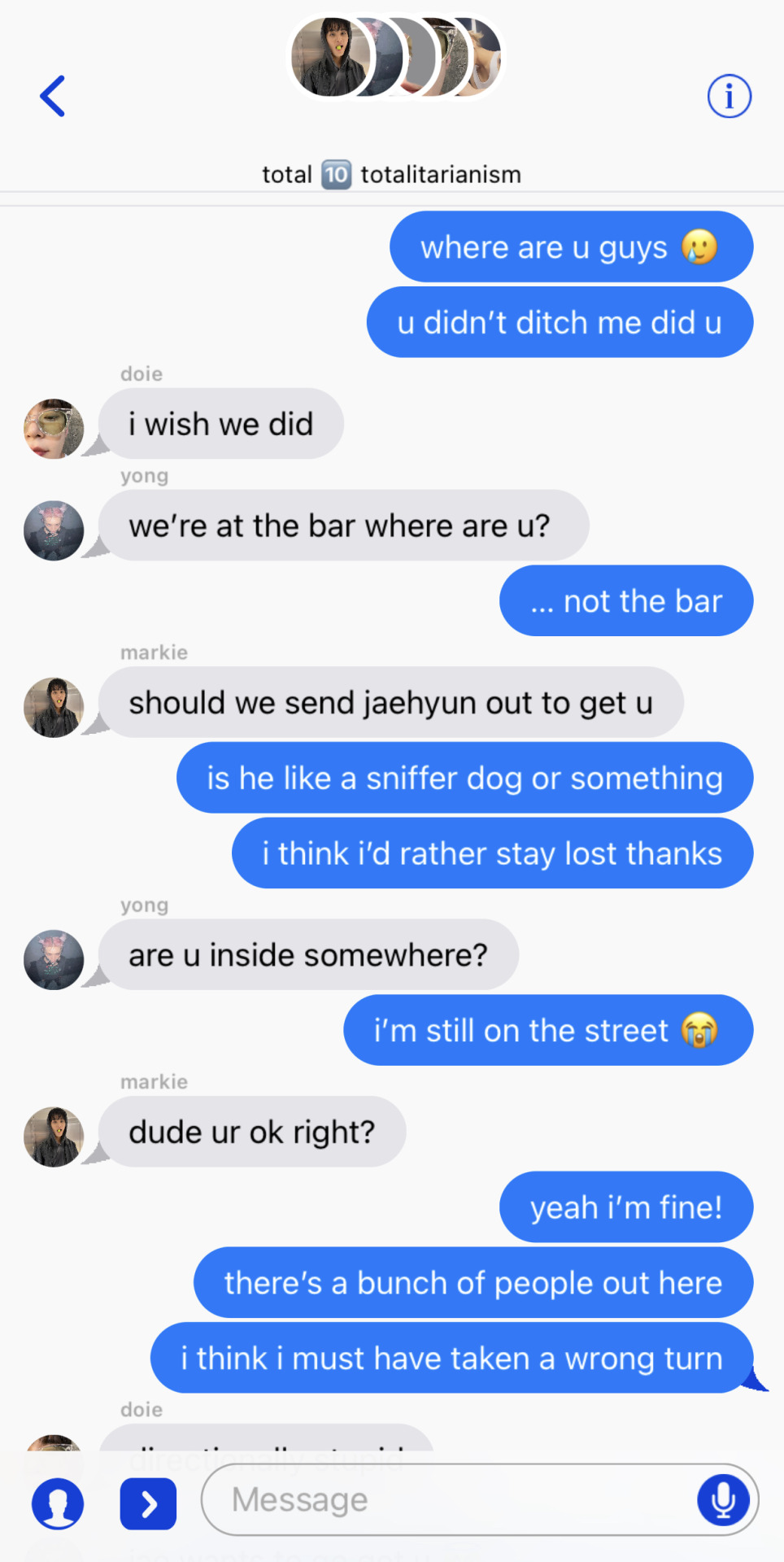
Task: Open markie's avatar beside 'dude ur ok right?'
Action: tap(54, 1137)
